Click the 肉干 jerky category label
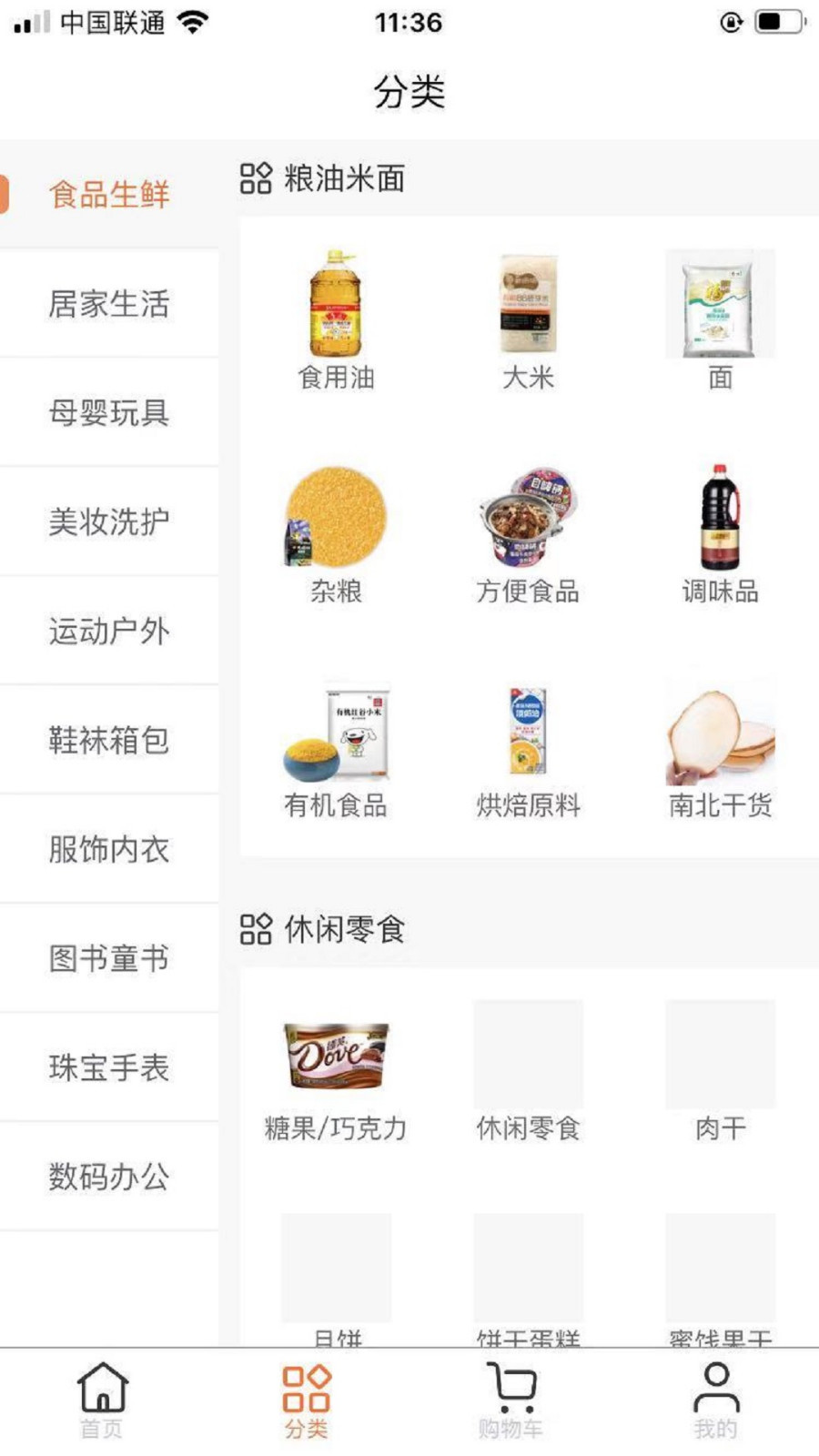 [x=718, y=1128]
